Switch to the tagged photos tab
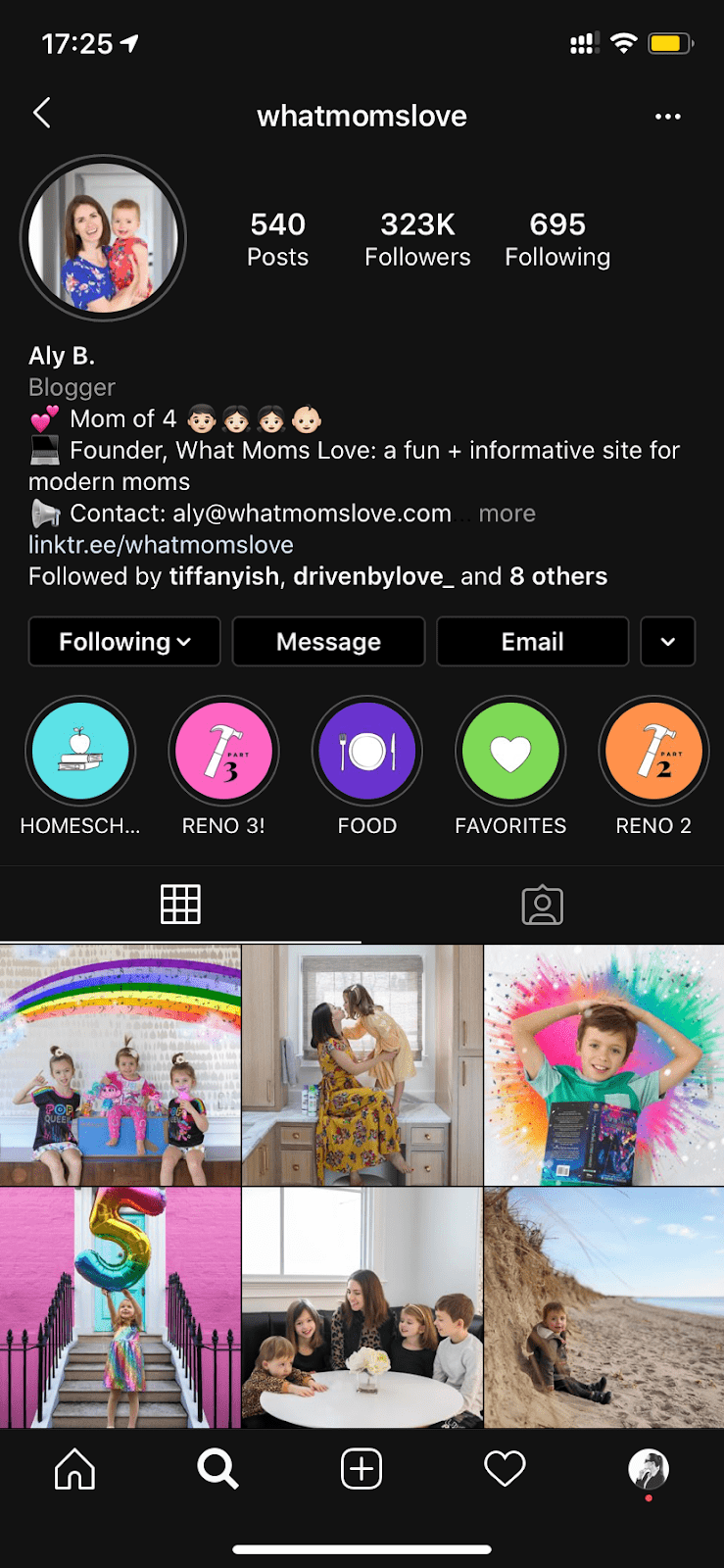724x1568 pixels. pyautogui.click(x=542, y=905)
